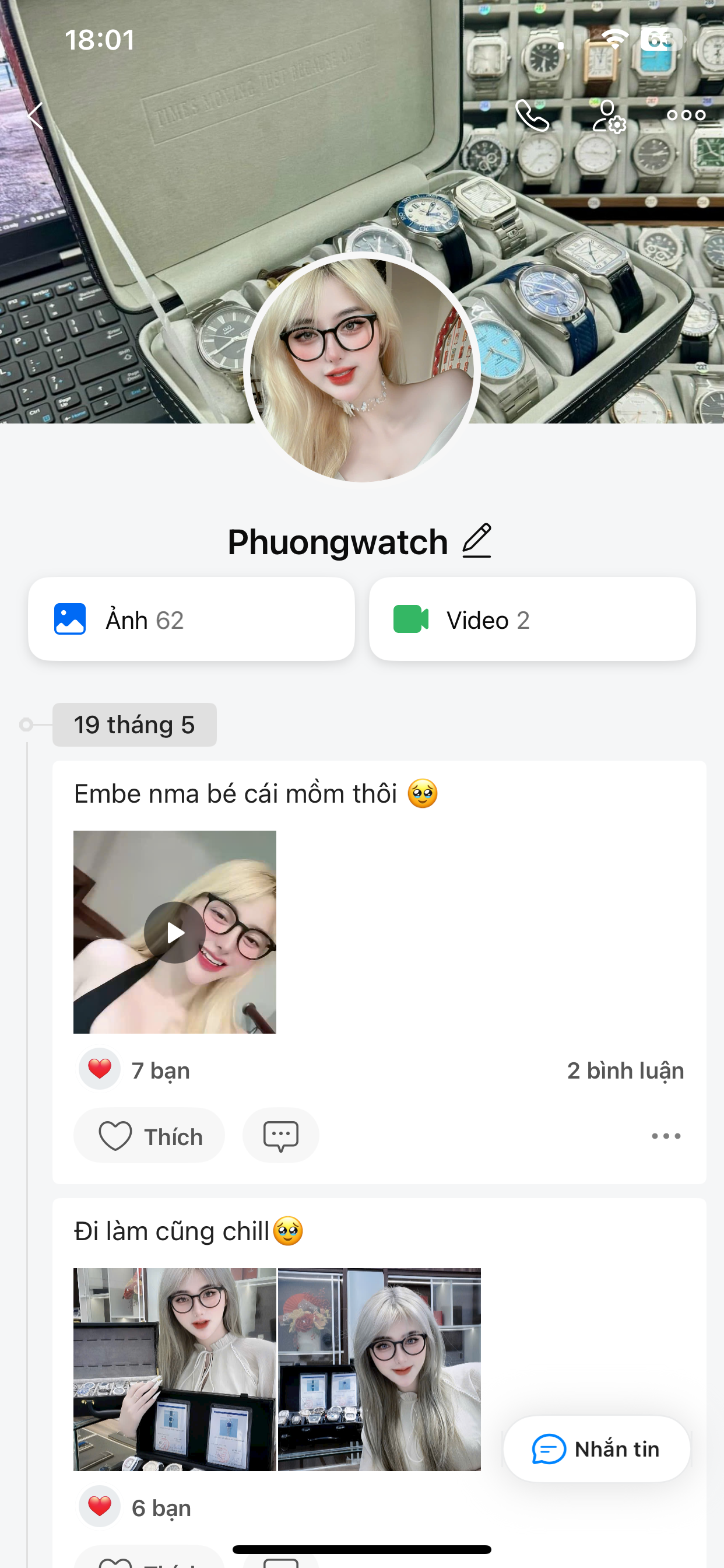Image resolution: width=724 pixels, height=1568 pixels.
Task: See the 7 bạn who reacted
Action: 160,1070
